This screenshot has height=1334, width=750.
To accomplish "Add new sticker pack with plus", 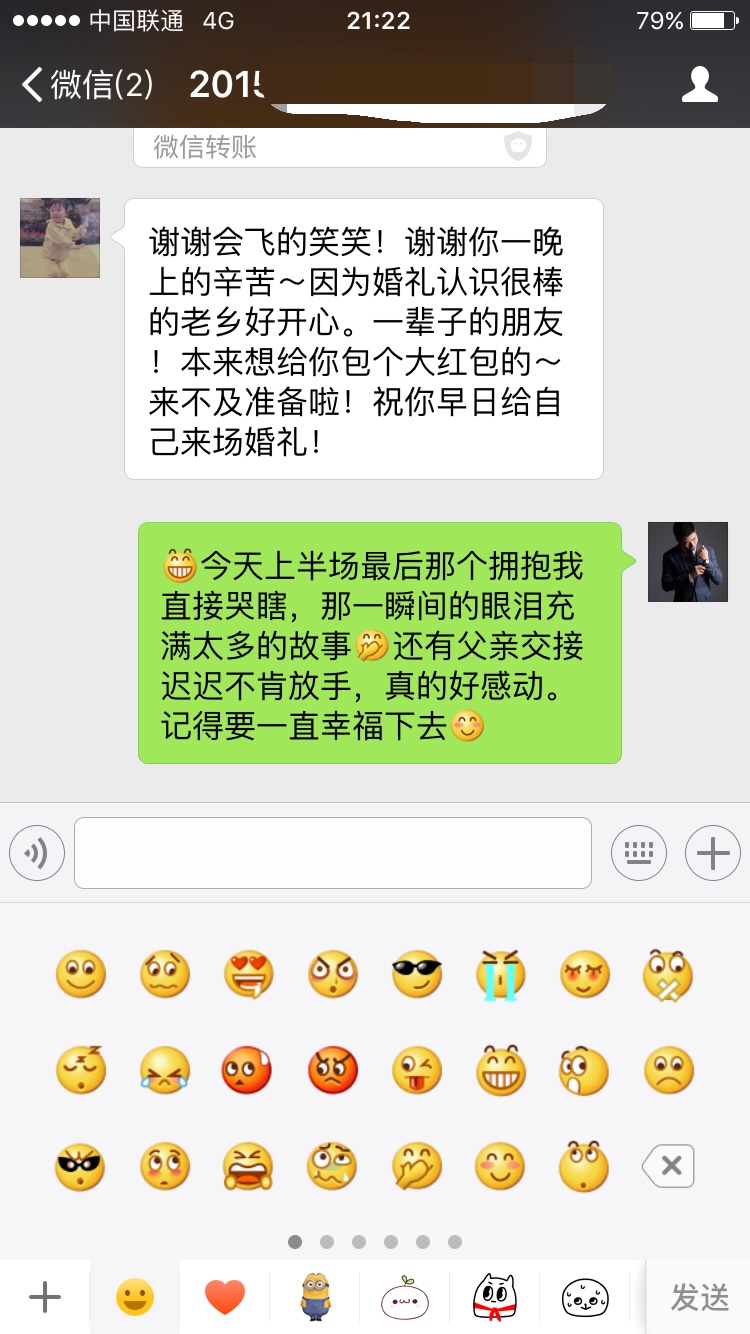I will tap(45, 1298).
